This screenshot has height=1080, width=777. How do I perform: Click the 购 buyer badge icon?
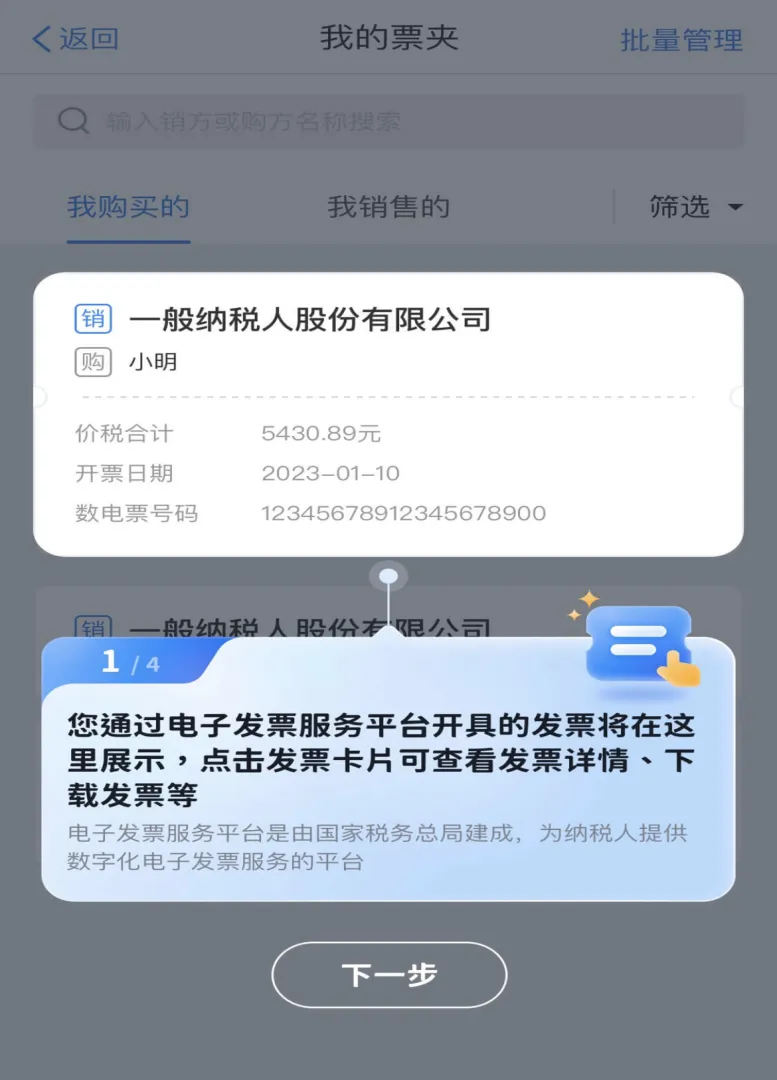point(92,363)
